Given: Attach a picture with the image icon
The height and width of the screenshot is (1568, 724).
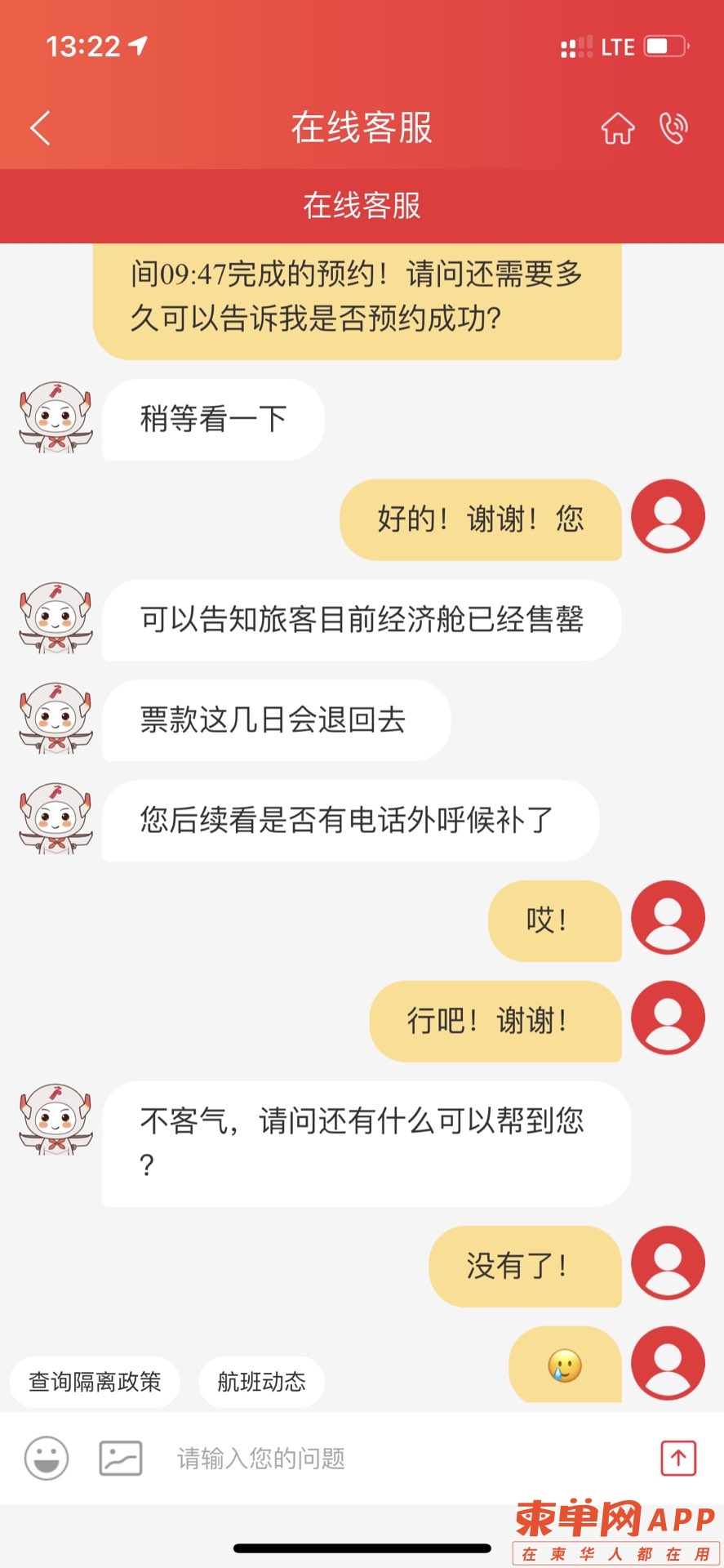Looking at the screenshot, I should coord(121,1458).
